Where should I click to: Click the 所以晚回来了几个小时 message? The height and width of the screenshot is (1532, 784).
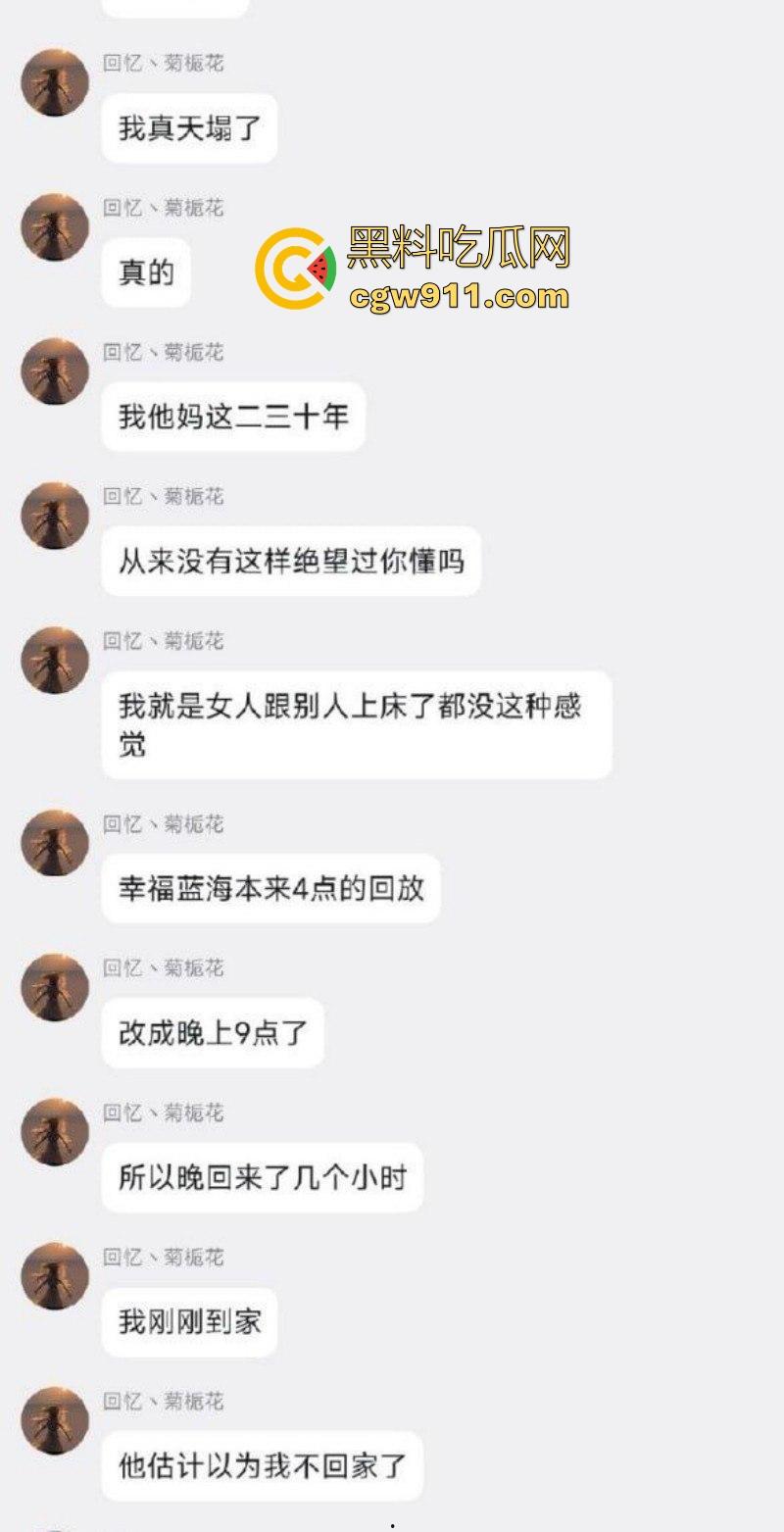[x=262, y=1176]
